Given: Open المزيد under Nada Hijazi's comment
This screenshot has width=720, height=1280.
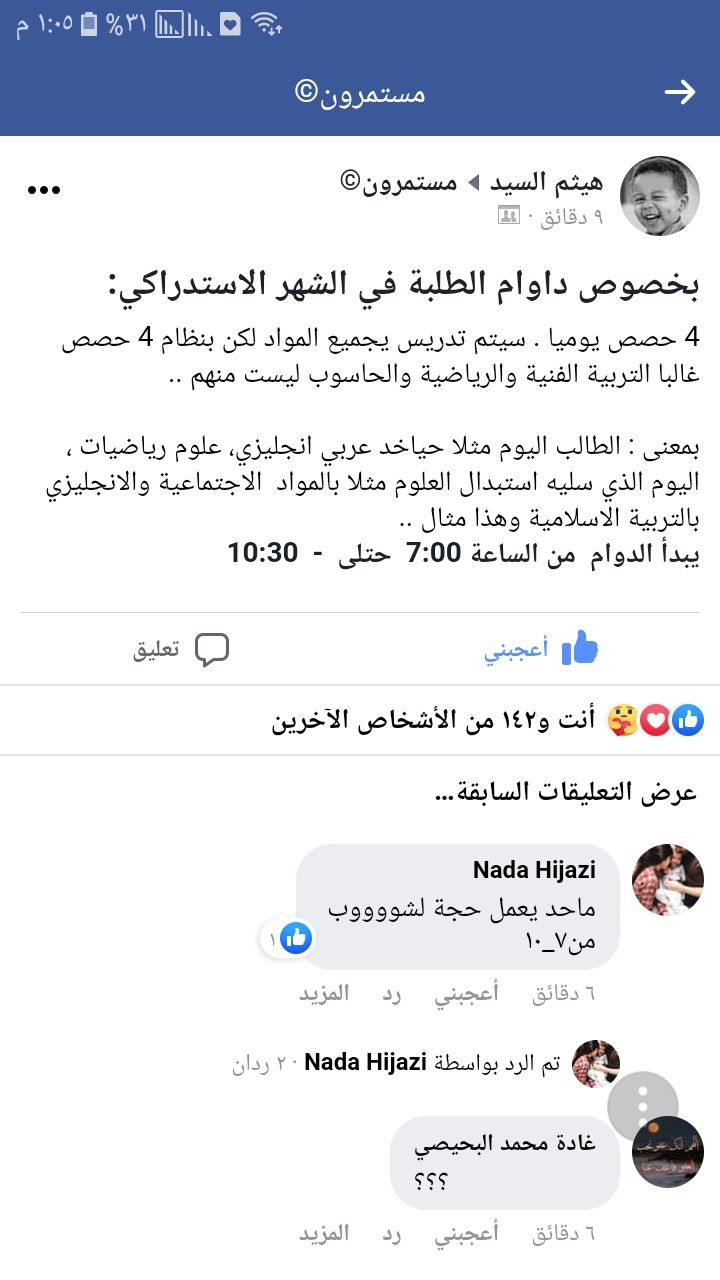Looking at the screenshot, I should pyautogui.click(x=324, y=994).
